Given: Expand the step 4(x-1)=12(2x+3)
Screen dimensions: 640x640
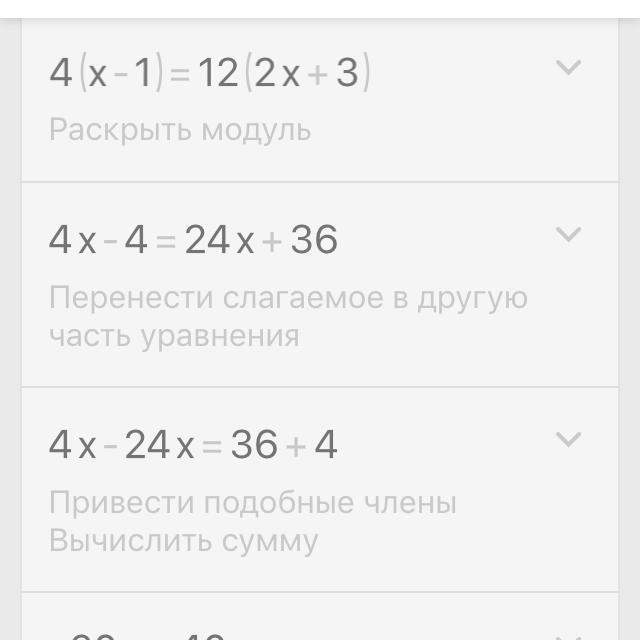Looking at the screenshot, I should [568, 68].
